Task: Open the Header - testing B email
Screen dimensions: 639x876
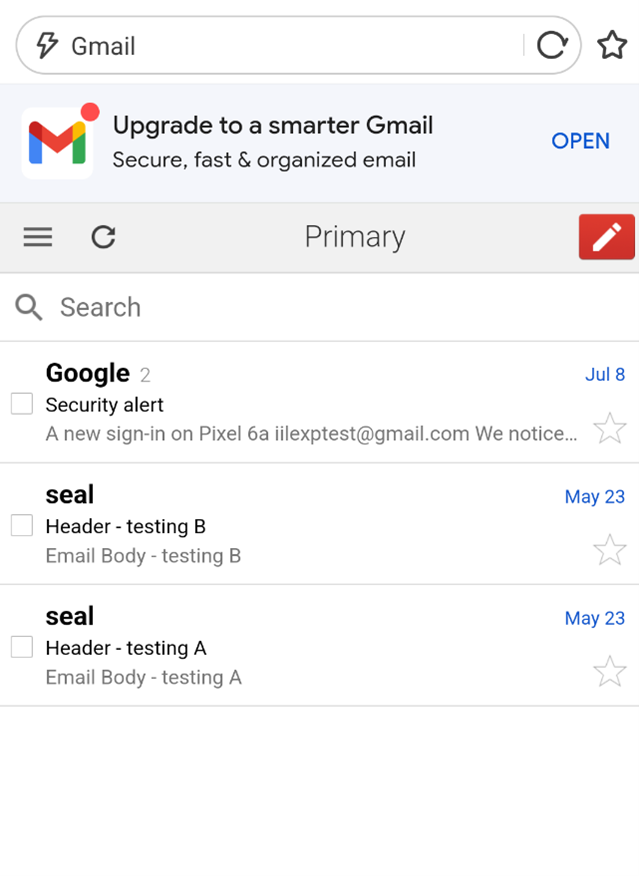Action: coord(300,526)
